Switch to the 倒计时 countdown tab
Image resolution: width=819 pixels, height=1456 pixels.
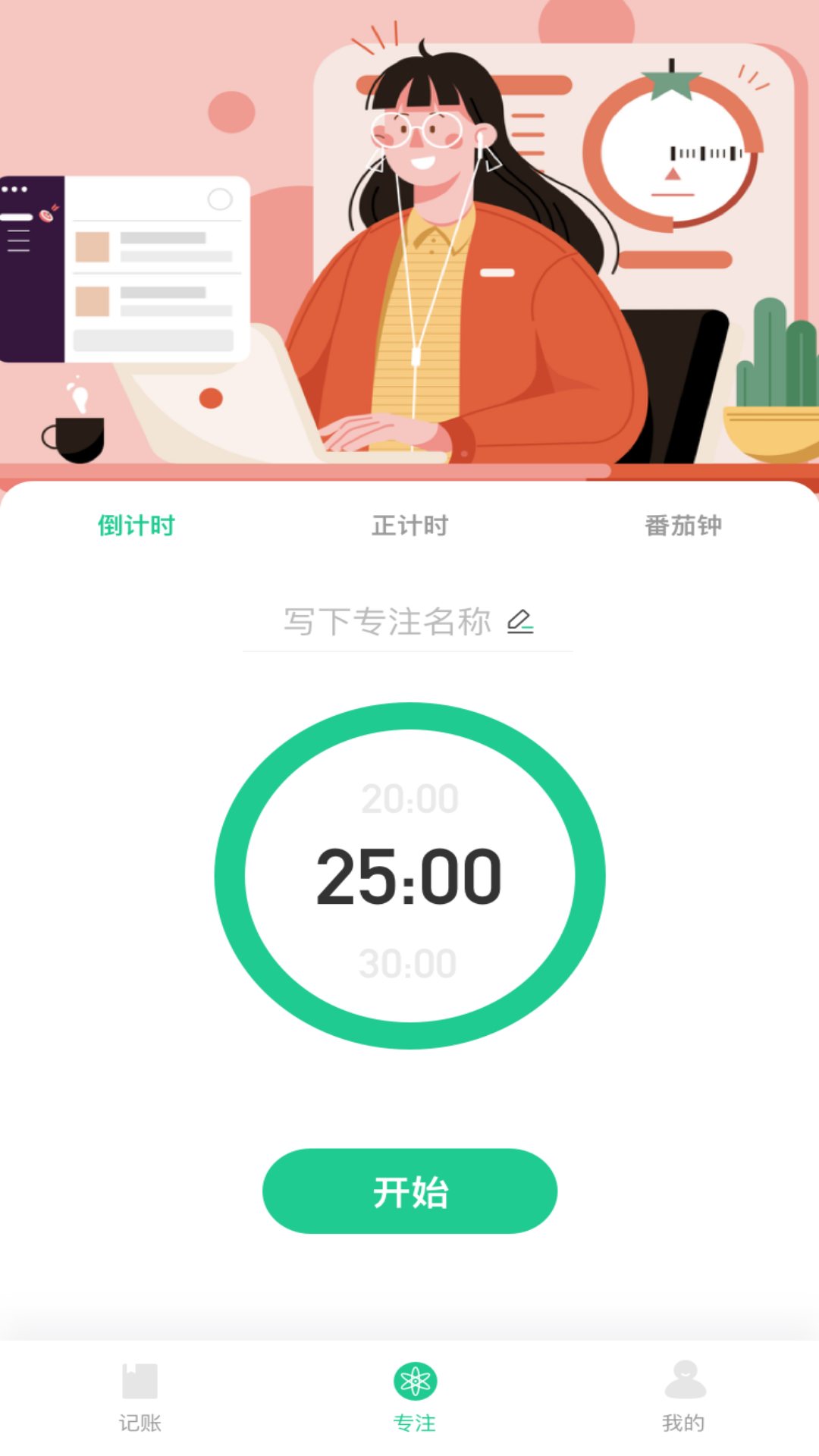(x=136, y=526)
